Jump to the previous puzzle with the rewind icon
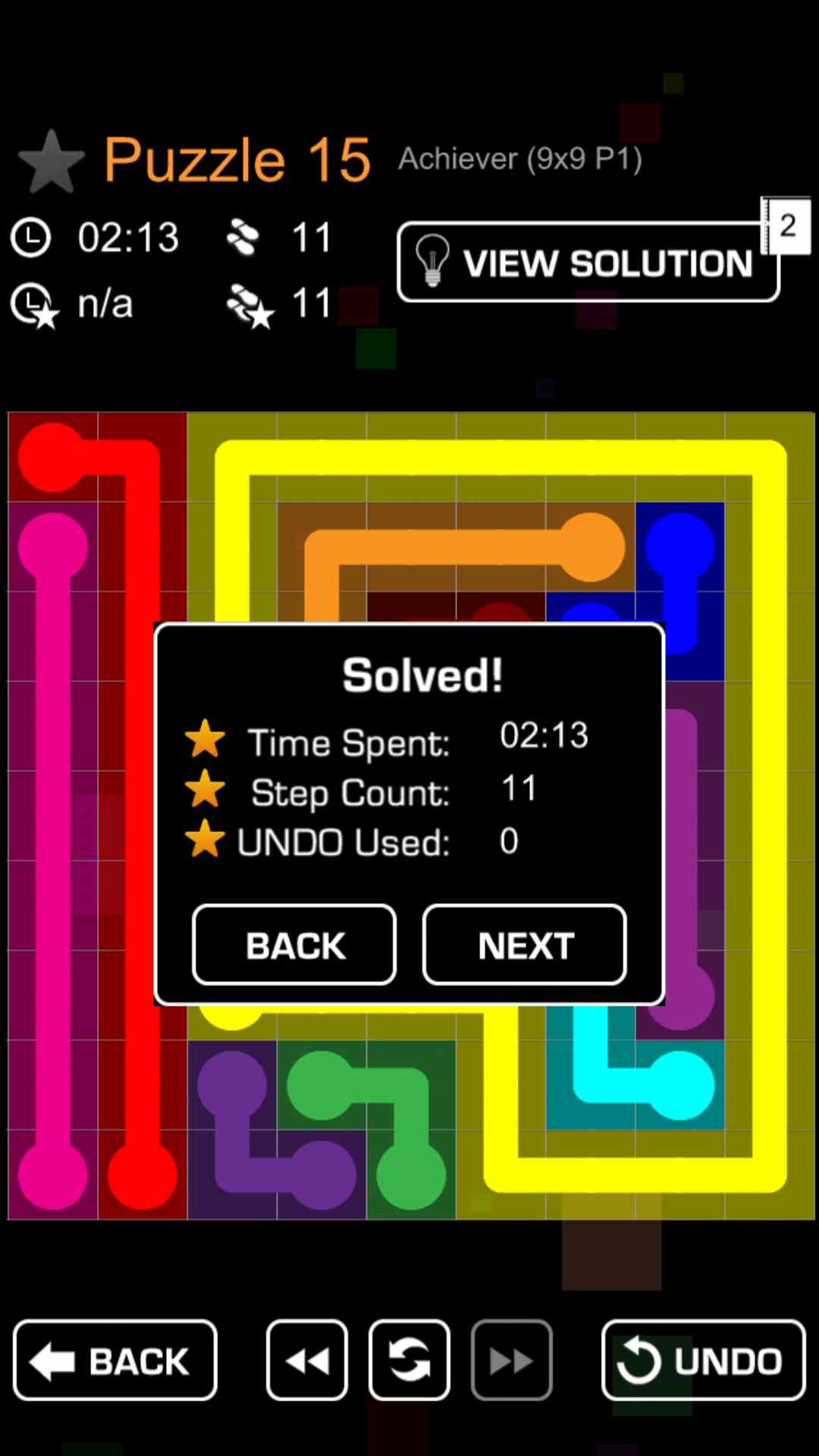This screenshot has height=1456, width=819. [307, 1360]
